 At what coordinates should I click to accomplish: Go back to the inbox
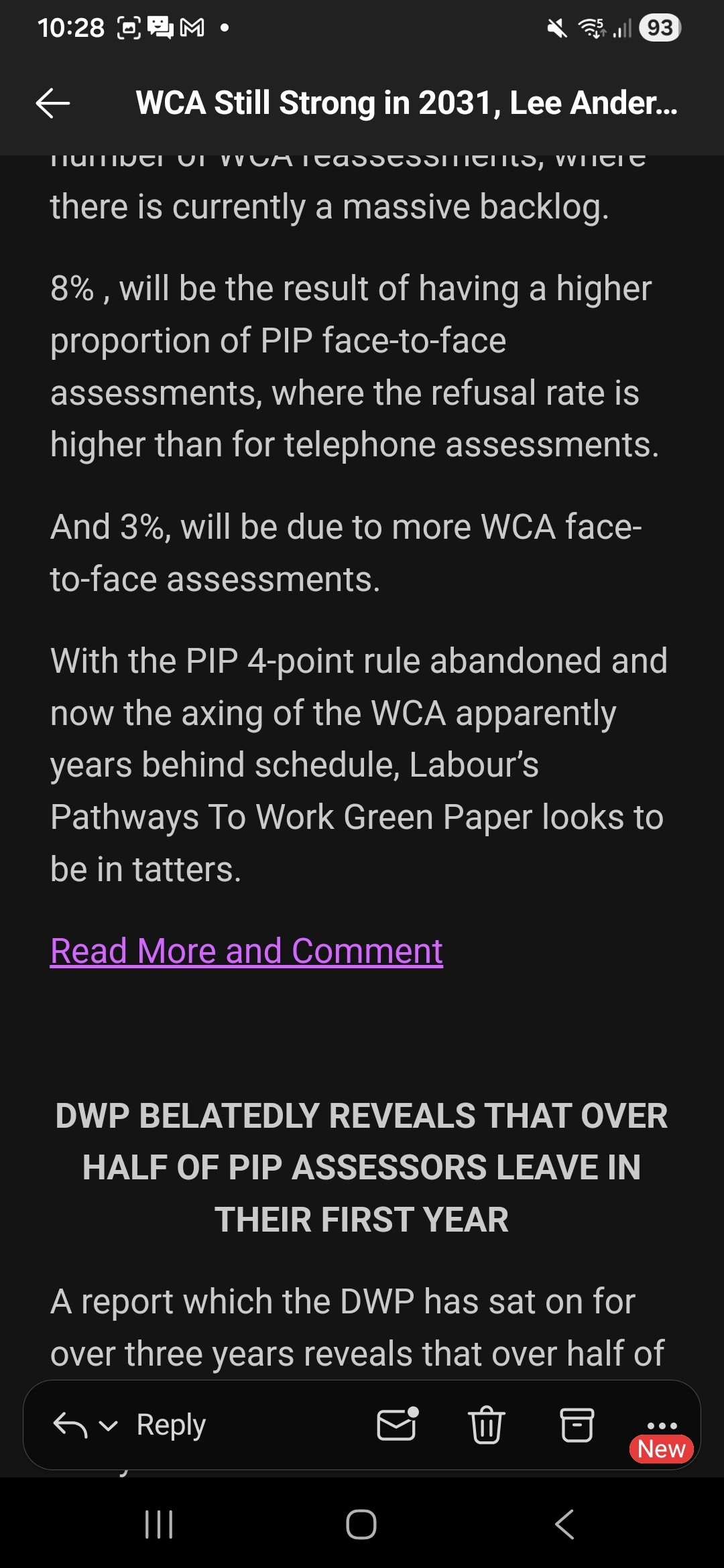[53, 103]
